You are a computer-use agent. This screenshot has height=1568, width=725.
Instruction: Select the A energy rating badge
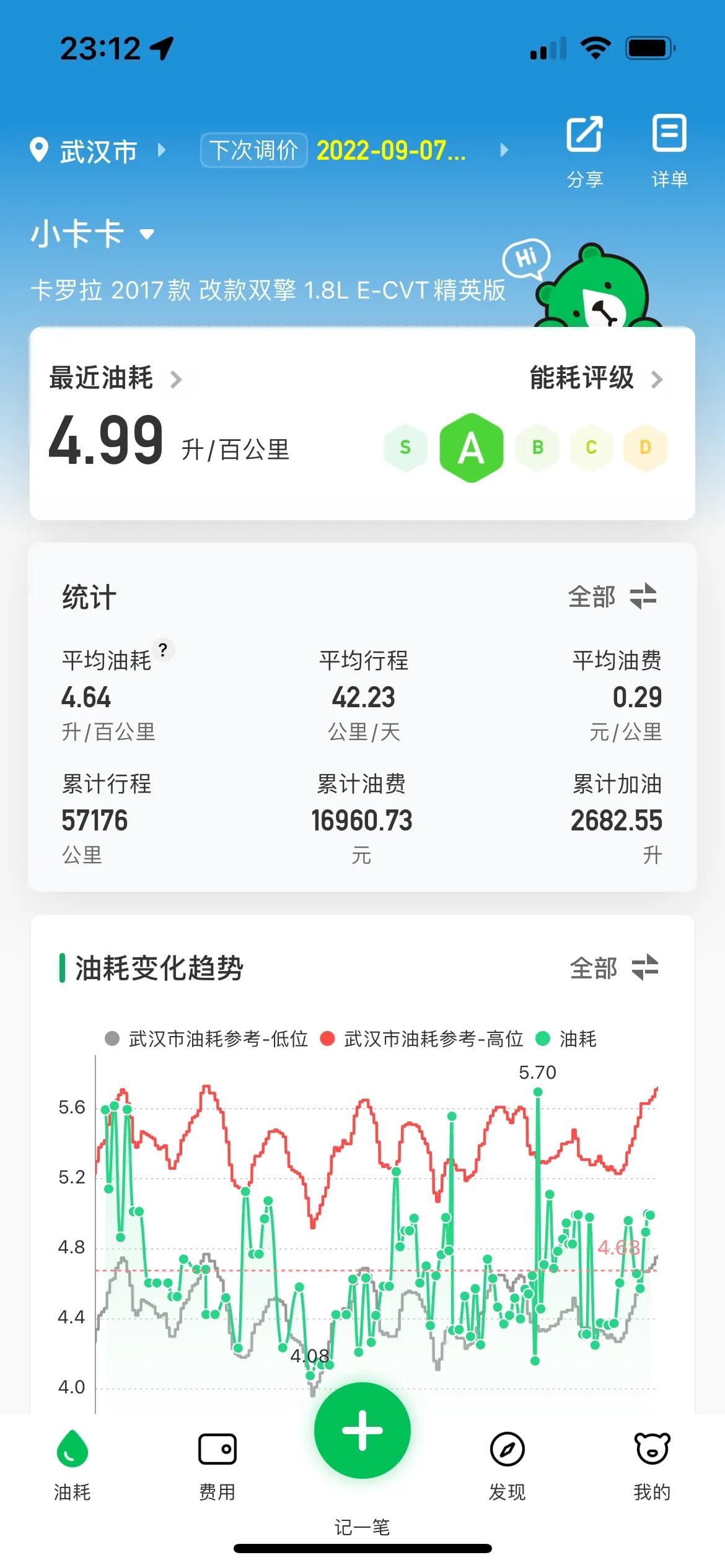pos(472,448)
